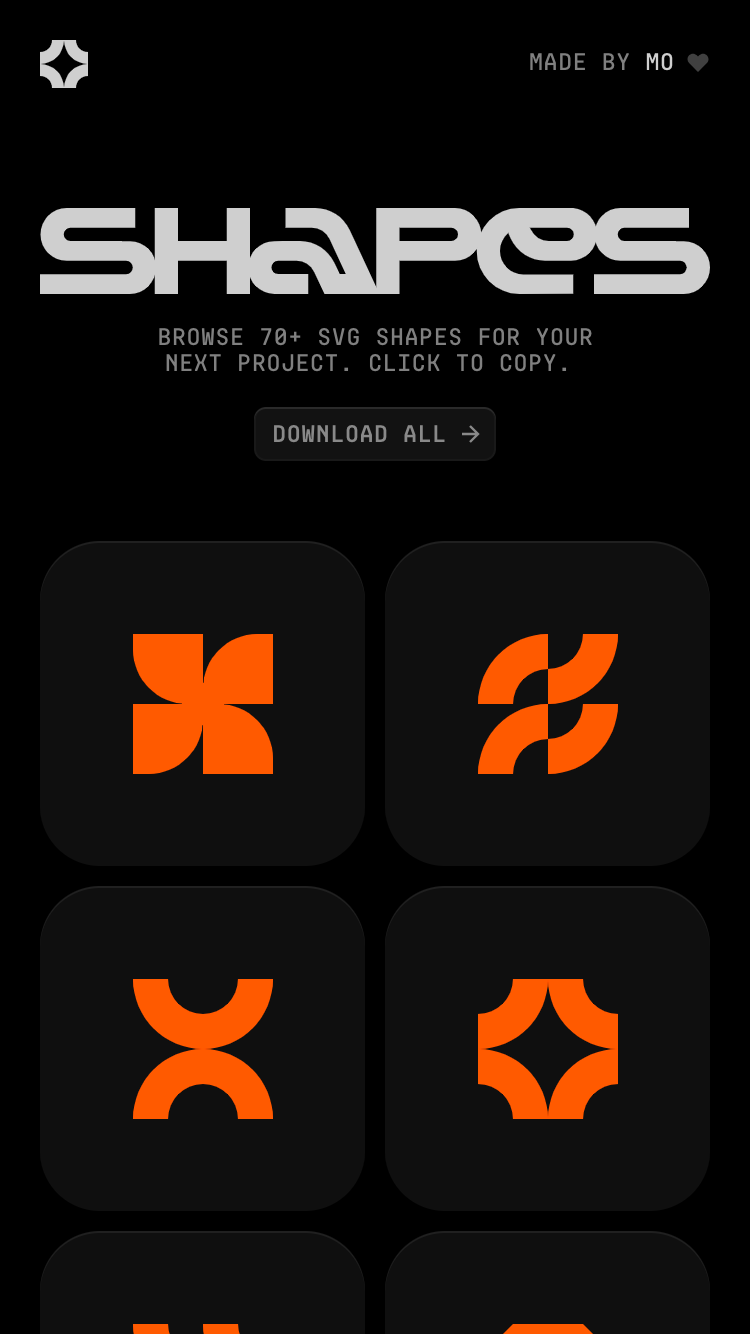
Task: Click the partially visible bottom-right shape tile
Action: point(548,1290)
